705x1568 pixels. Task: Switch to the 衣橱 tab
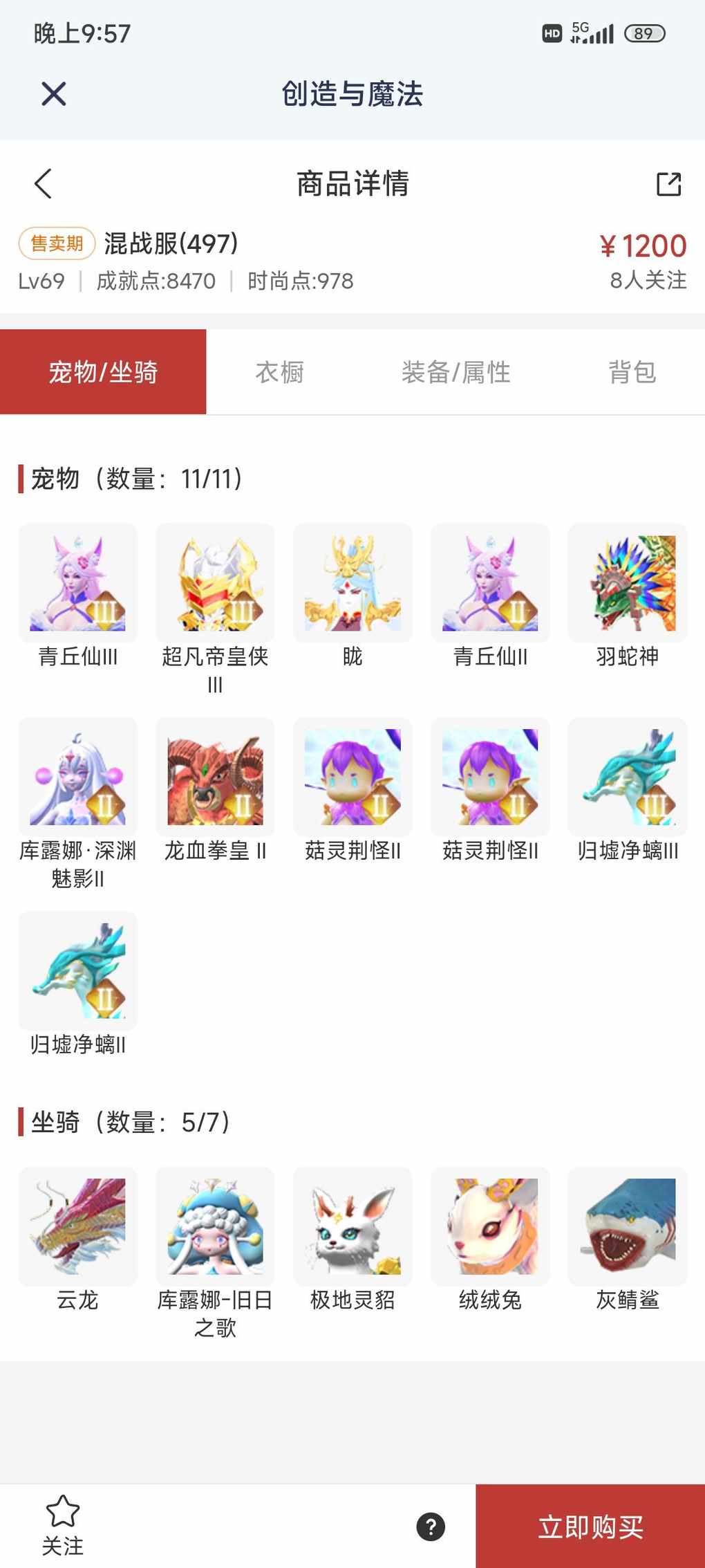click(x=280, y=372)
